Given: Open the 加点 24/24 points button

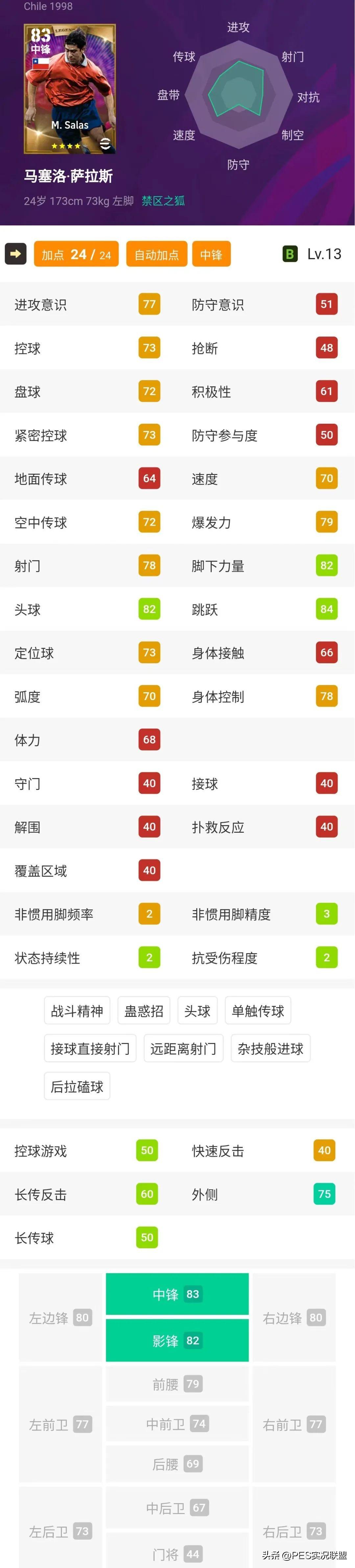Looking at the screenshot, I should click(x=76, y=254).
